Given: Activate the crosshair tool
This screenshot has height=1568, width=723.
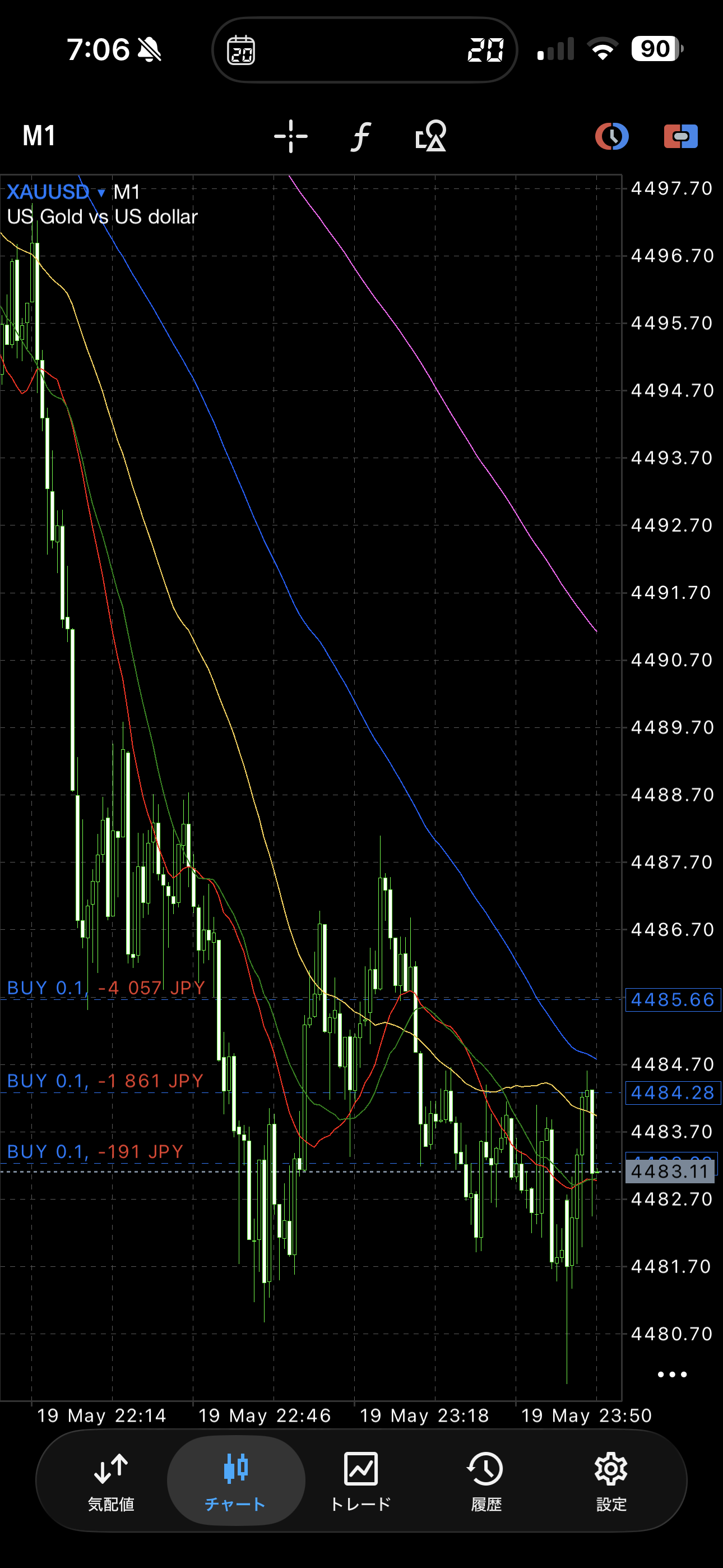Looking at the screenshot, I should pos(290,136).
